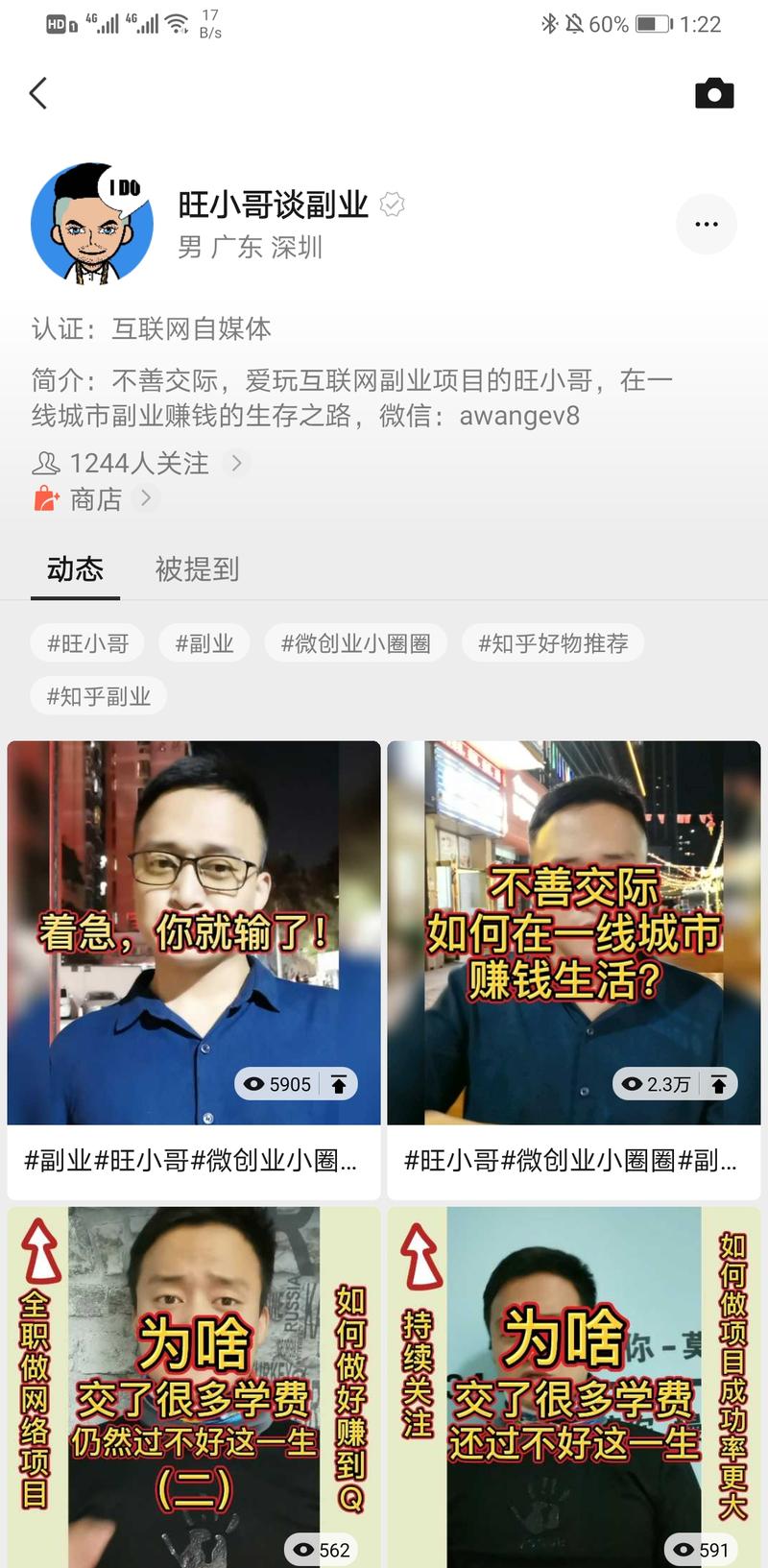Expand the 商店 shop section chevron
Screen dimensions: 768x1568
[x=146, y=498]
